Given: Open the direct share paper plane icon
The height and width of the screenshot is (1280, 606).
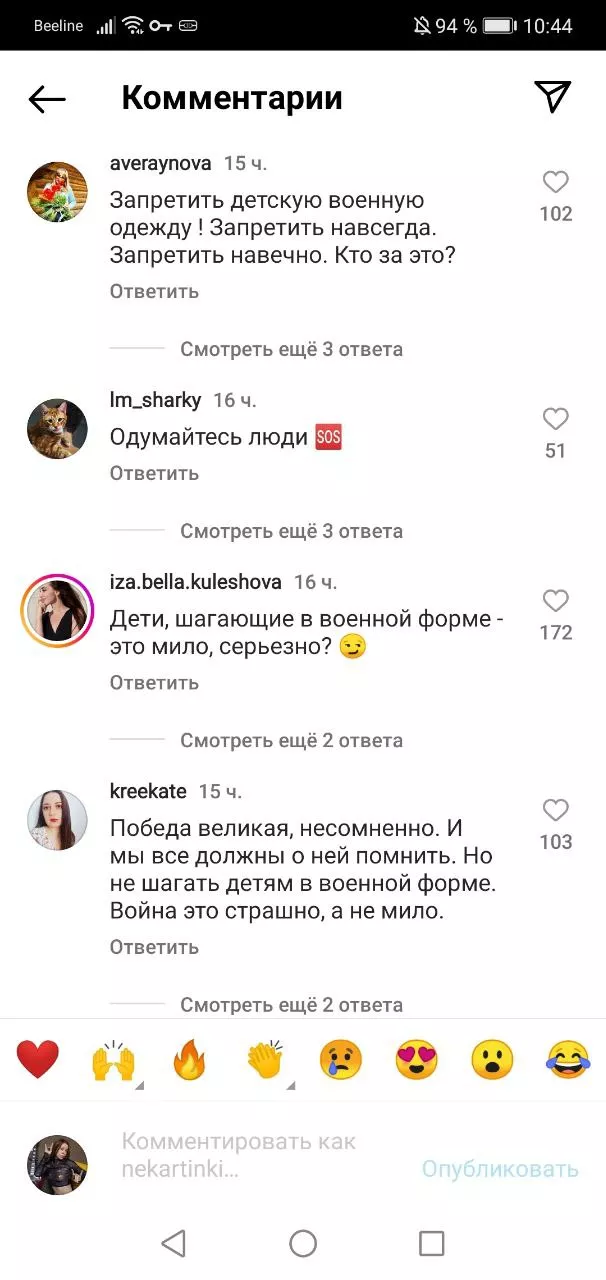Looking at the screenshot, I should click(552, 96).
